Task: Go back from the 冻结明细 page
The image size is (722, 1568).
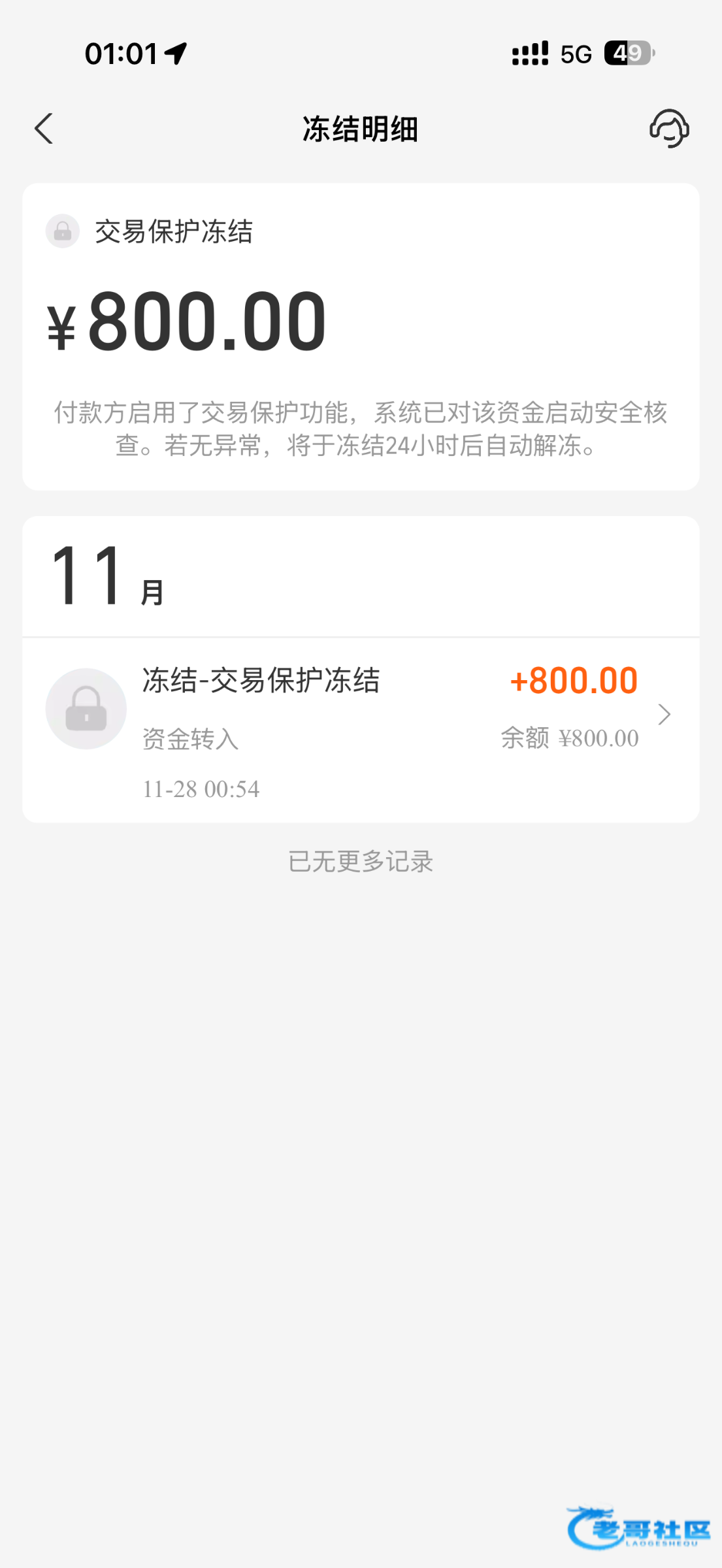Action: 44,128
